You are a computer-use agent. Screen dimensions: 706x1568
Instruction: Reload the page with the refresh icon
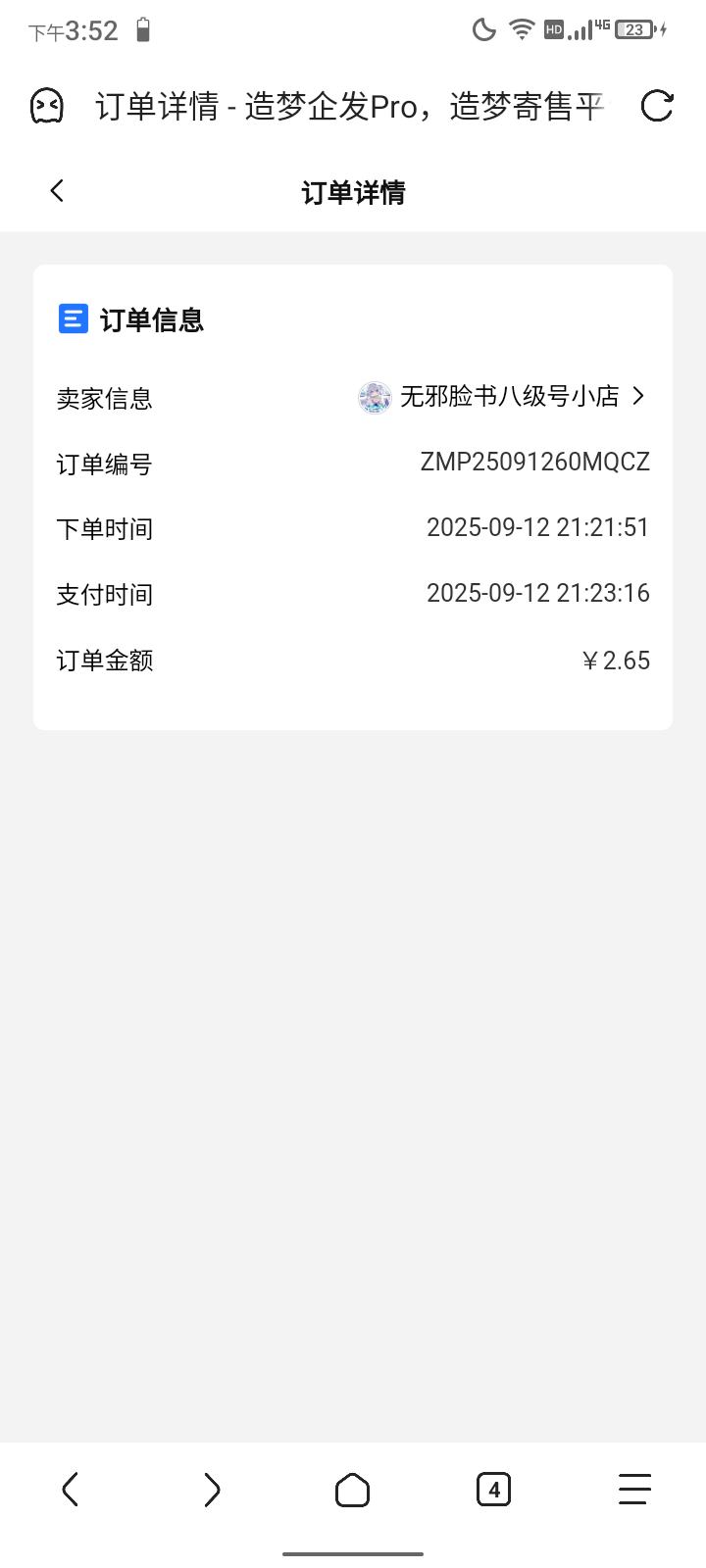[x=656, y=106]
